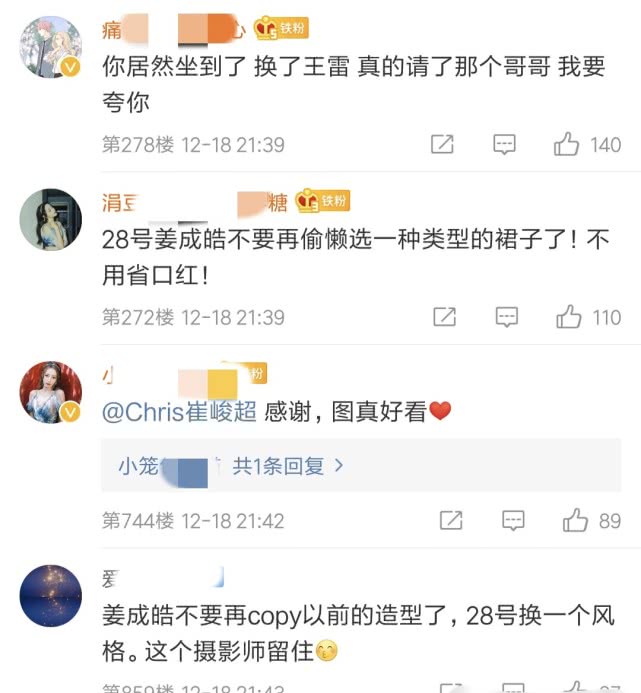Open avatar of the 第744楼 commenter
The height and width of the screenshot is (693, 641).
[x=50, y=392]
